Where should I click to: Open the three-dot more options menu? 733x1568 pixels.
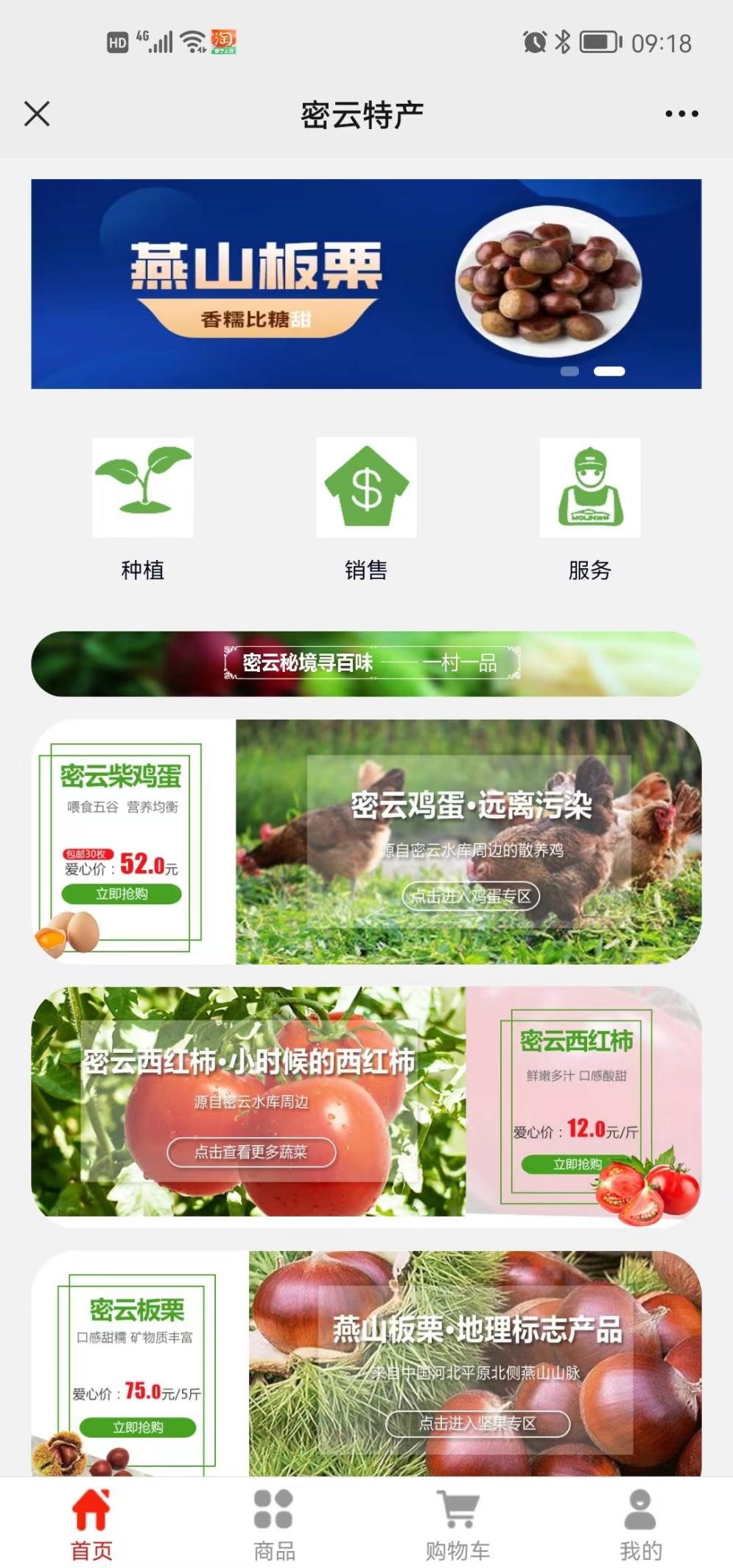681,114
